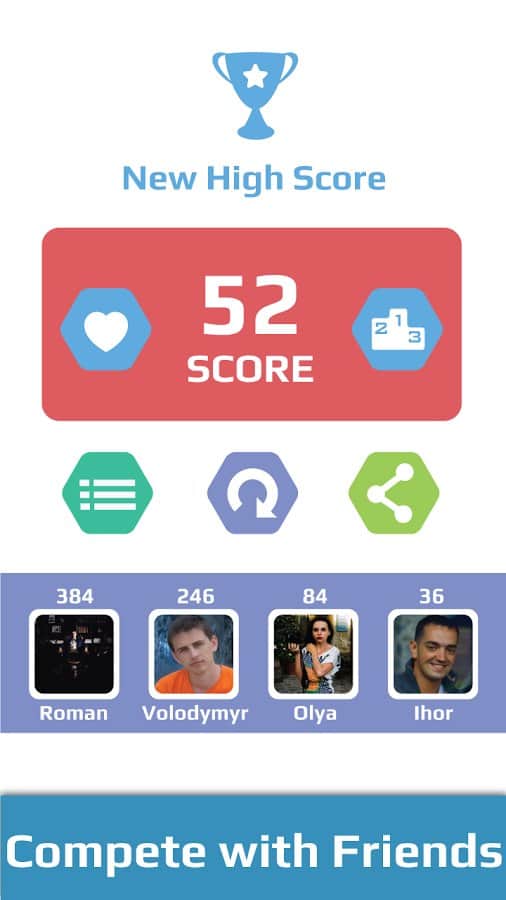The width and height of the screenshot is (506, 900).
Task: Open the podium leaderboard icon
Action: pos(397,329)
